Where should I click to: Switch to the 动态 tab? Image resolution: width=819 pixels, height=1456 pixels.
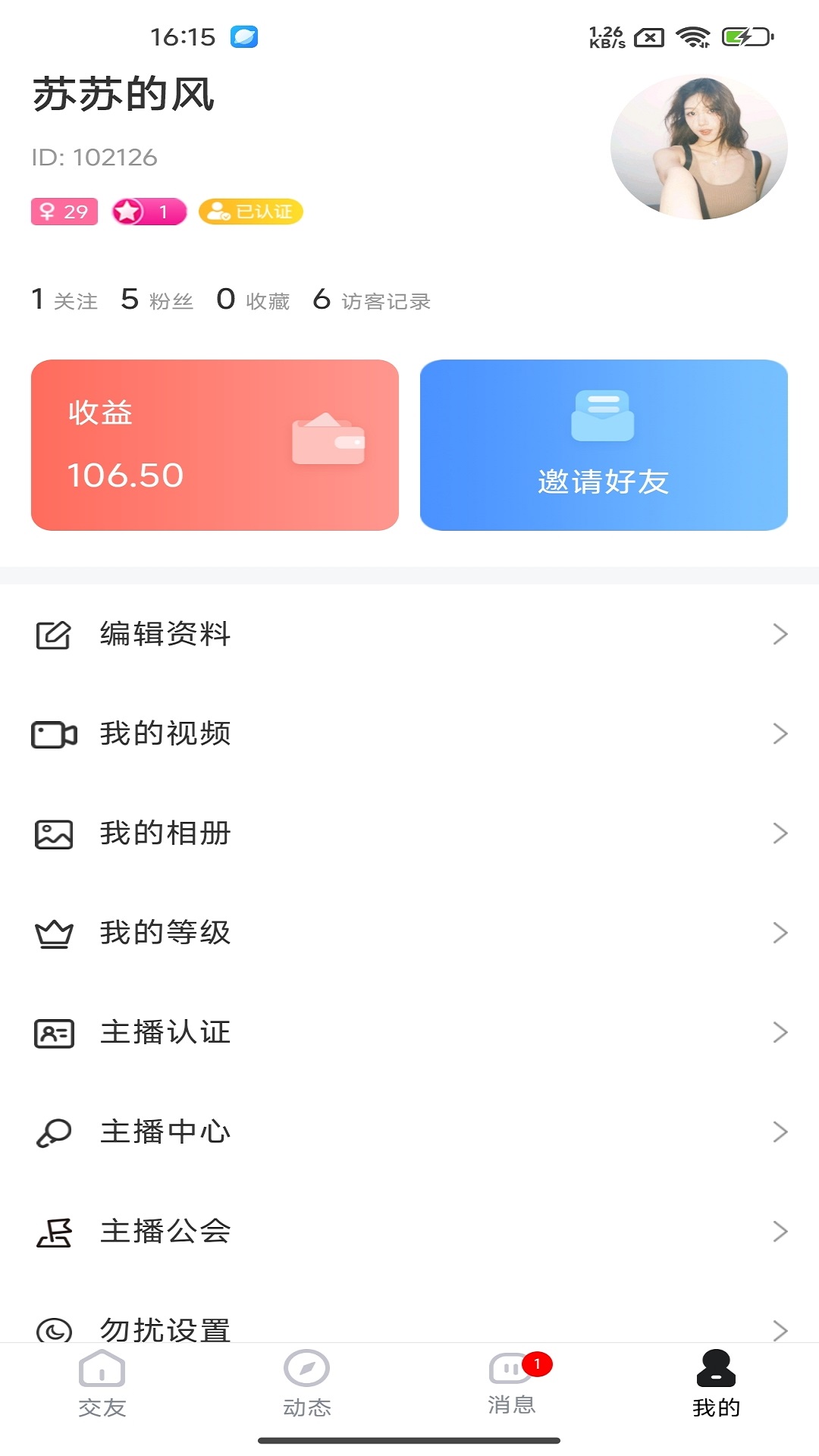pos(307,1384)
